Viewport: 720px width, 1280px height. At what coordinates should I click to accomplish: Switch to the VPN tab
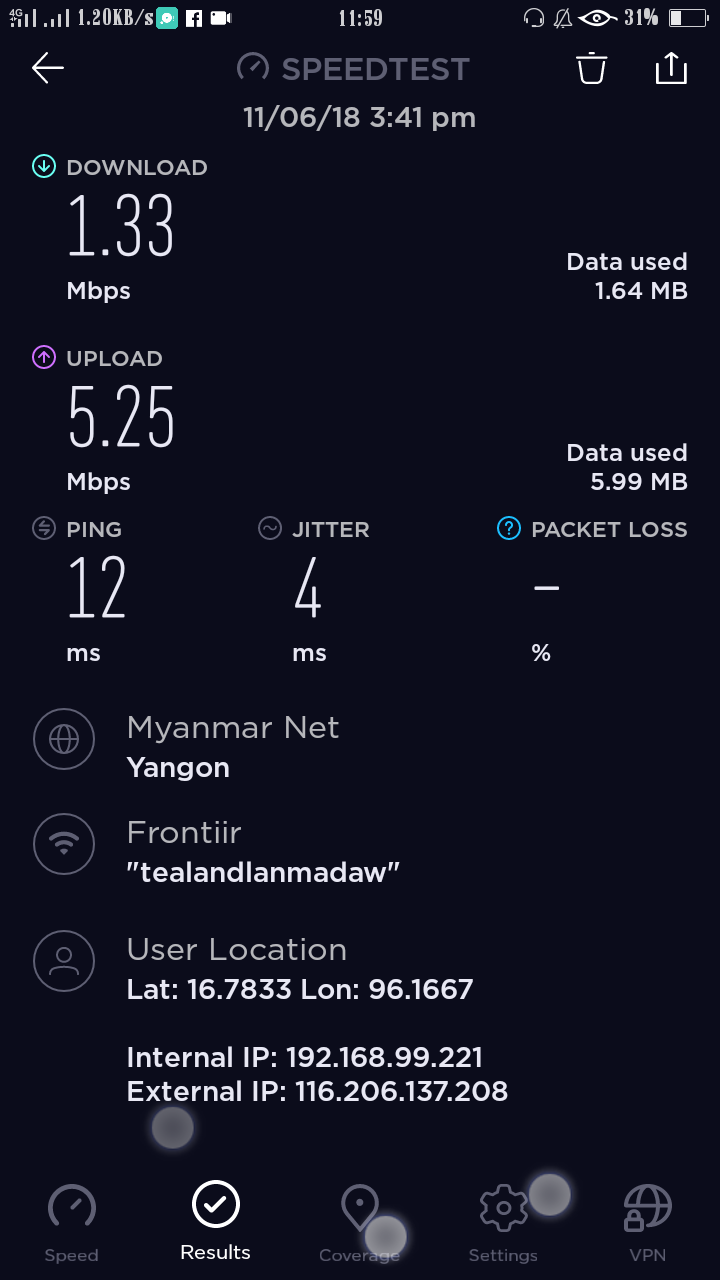tap(647, 1222)
